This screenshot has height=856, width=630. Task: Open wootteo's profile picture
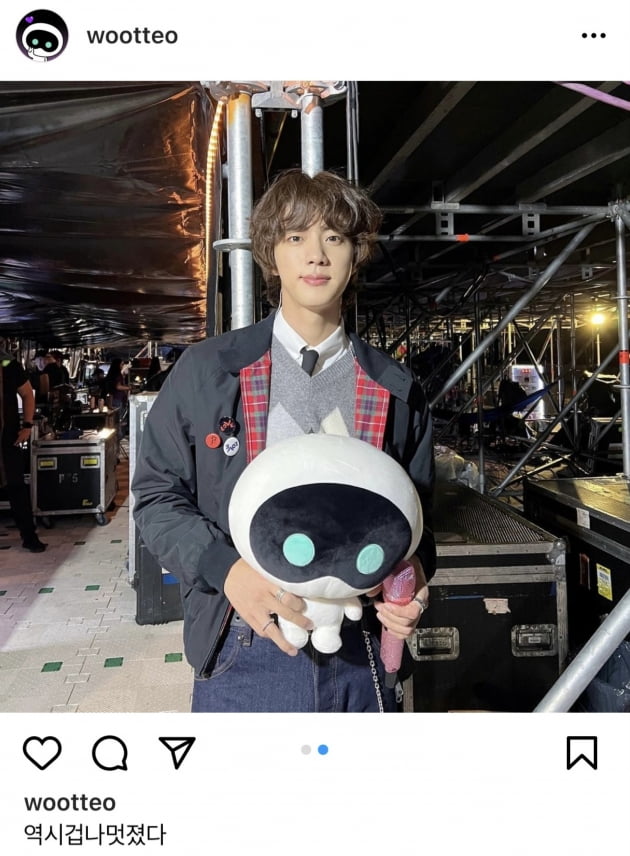[x=42, y=36]
